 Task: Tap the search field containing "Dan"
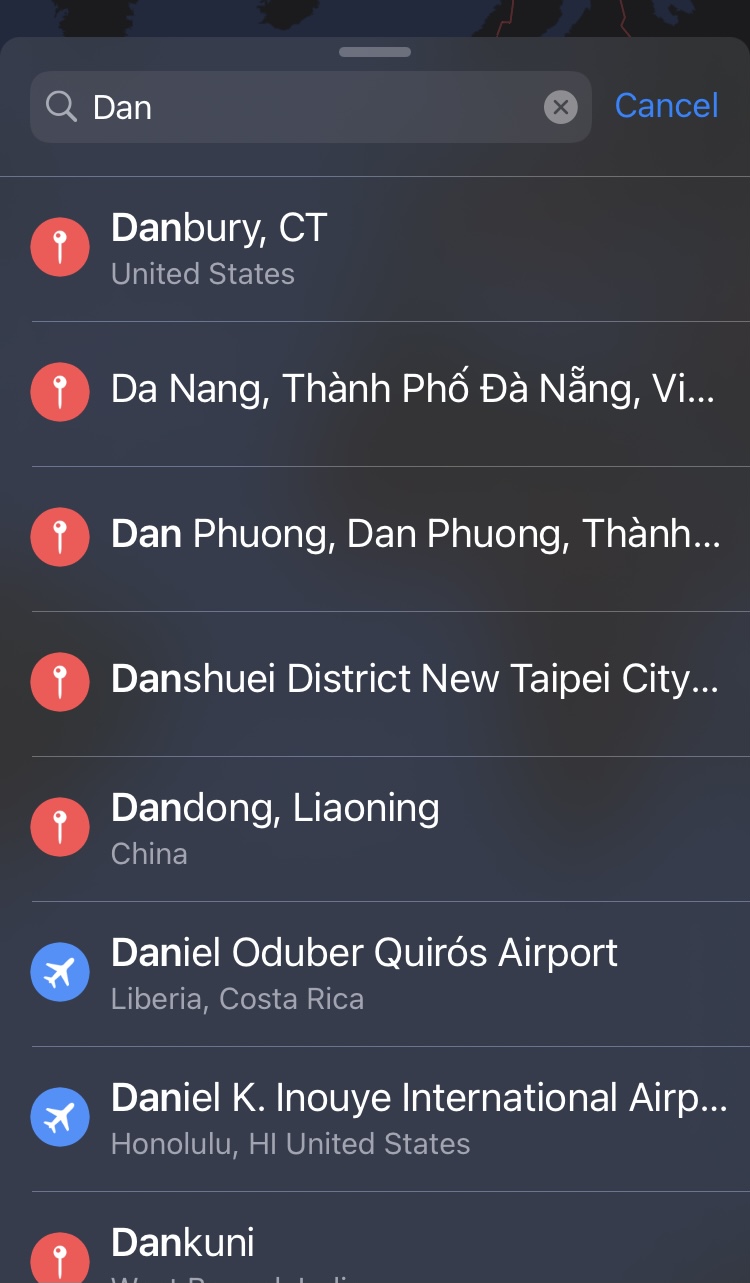pyautogui.click(x=300, y=107)
